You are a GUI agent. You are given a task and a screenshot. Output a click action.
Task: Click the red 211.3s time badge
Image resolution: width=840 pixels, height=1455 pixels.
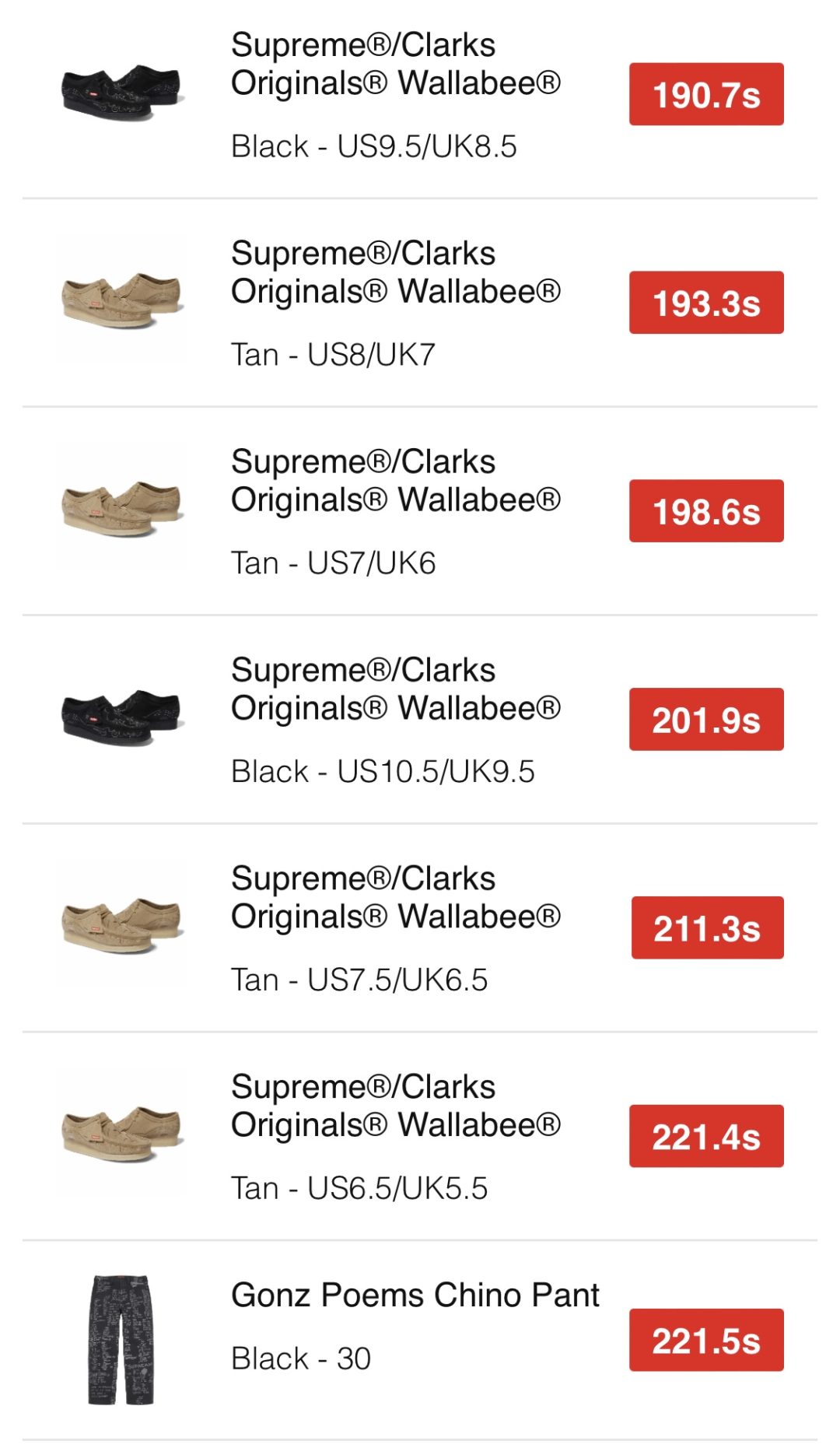[705, 926]
